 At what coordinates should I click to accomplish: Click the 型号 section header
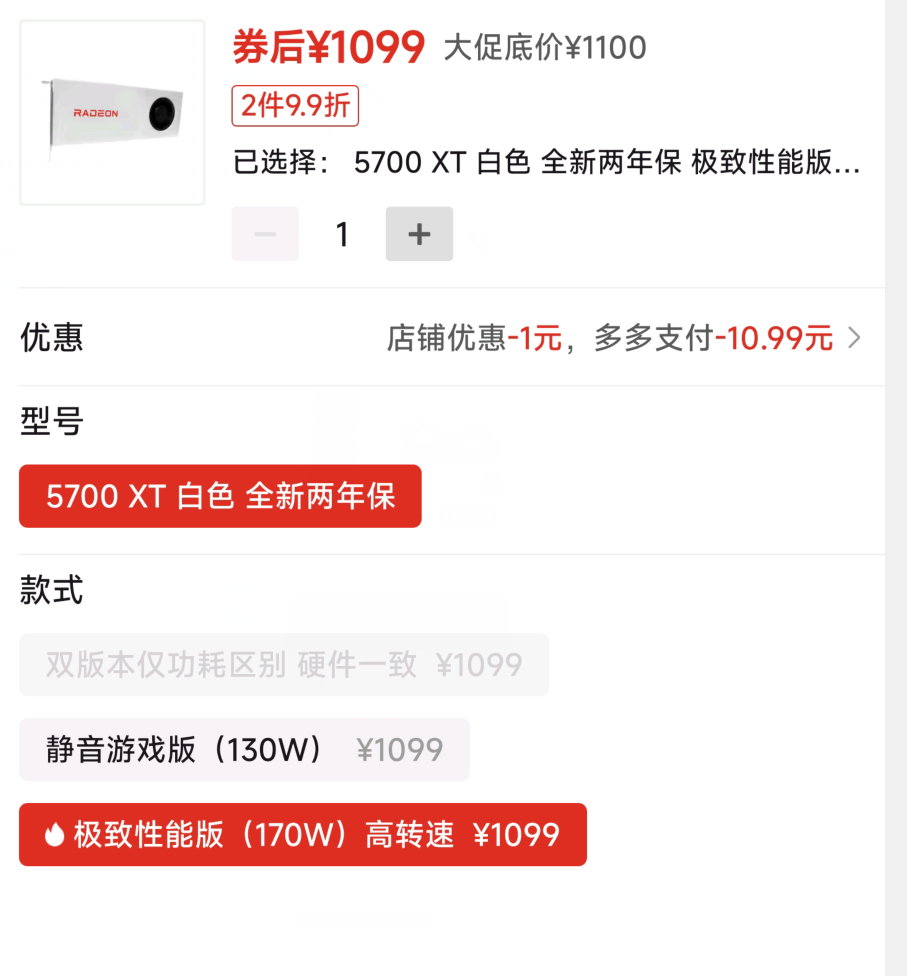[52, 422]
